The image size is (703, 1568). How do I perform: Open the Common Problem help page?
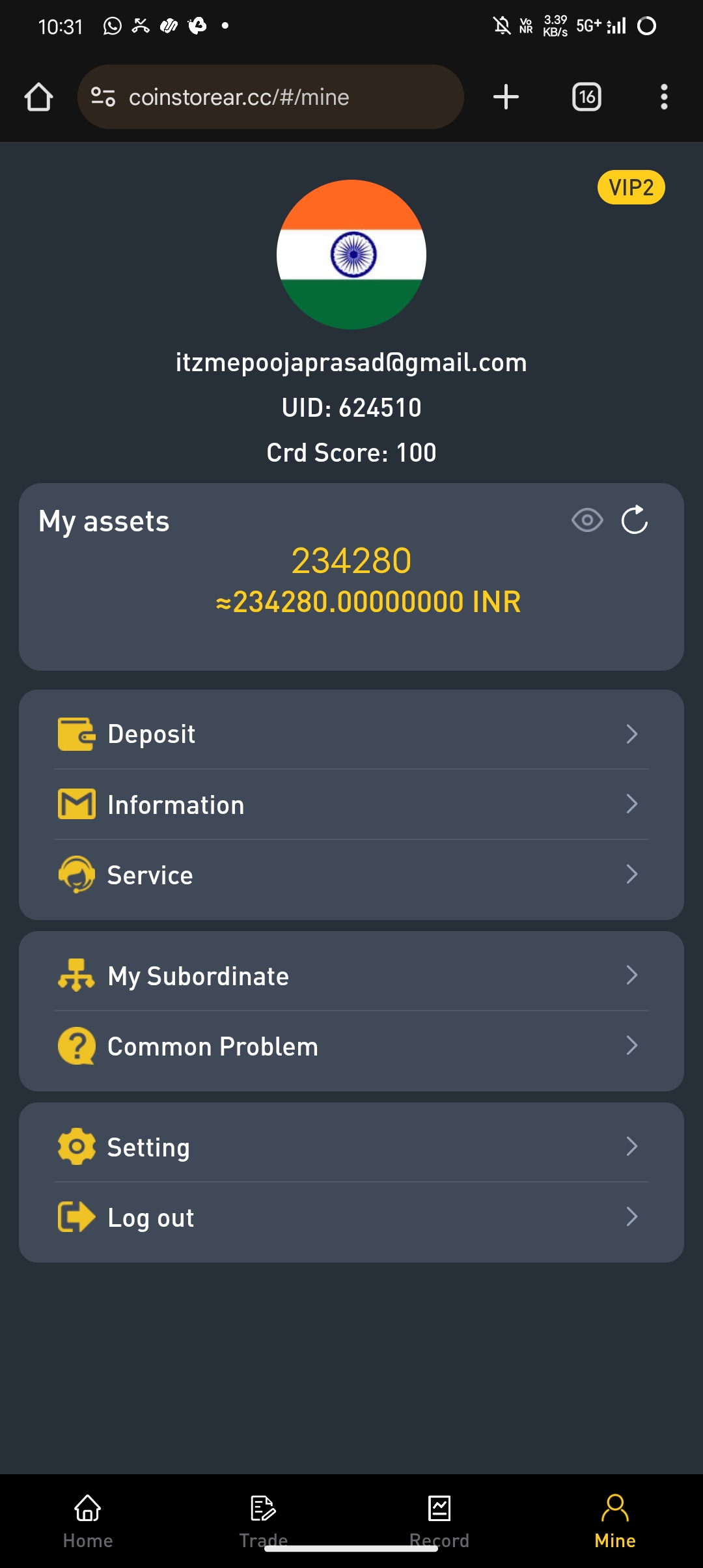tap(351, 1046)
